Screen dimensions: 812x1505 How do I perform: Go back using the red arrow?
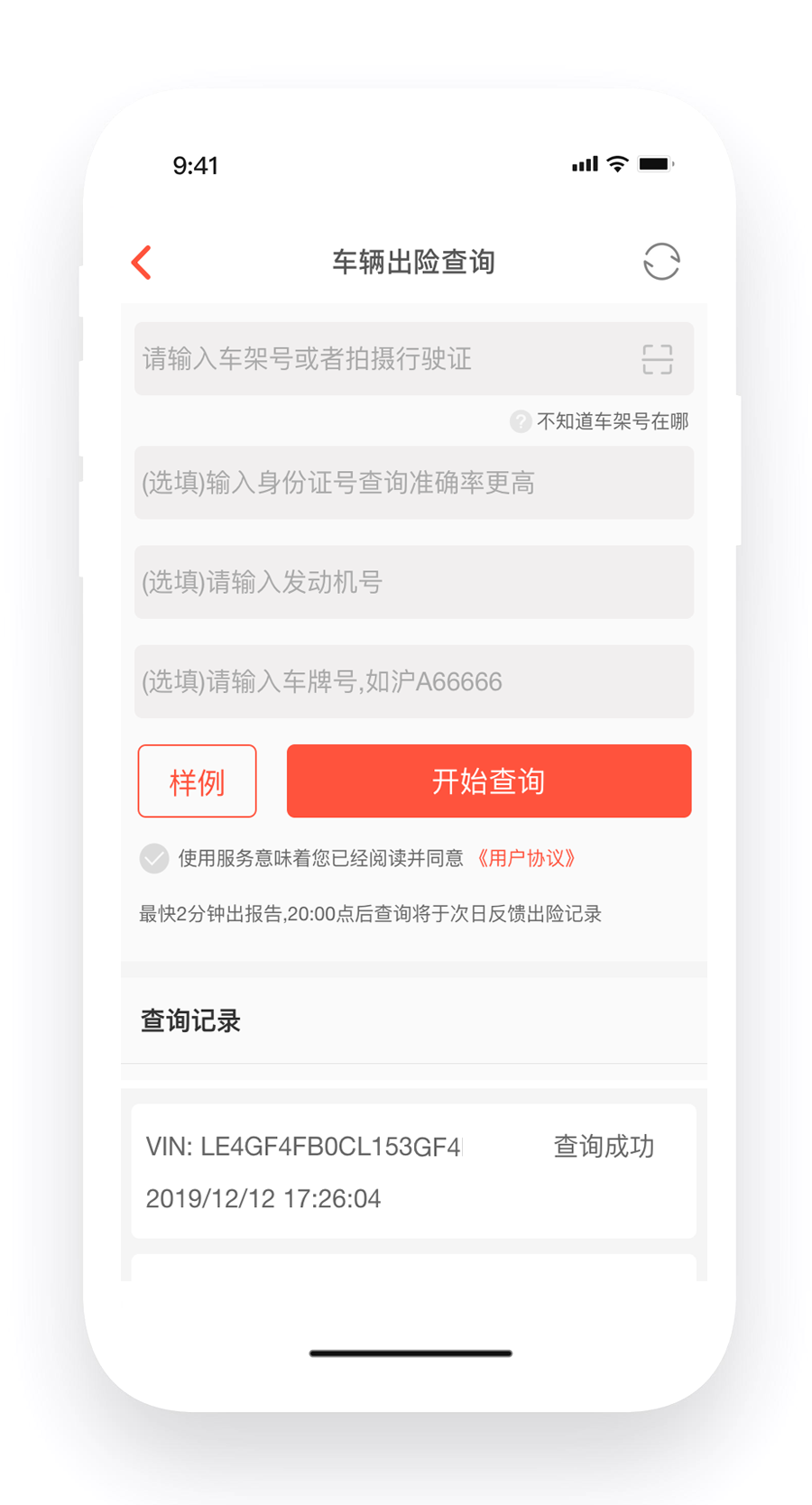142,263
